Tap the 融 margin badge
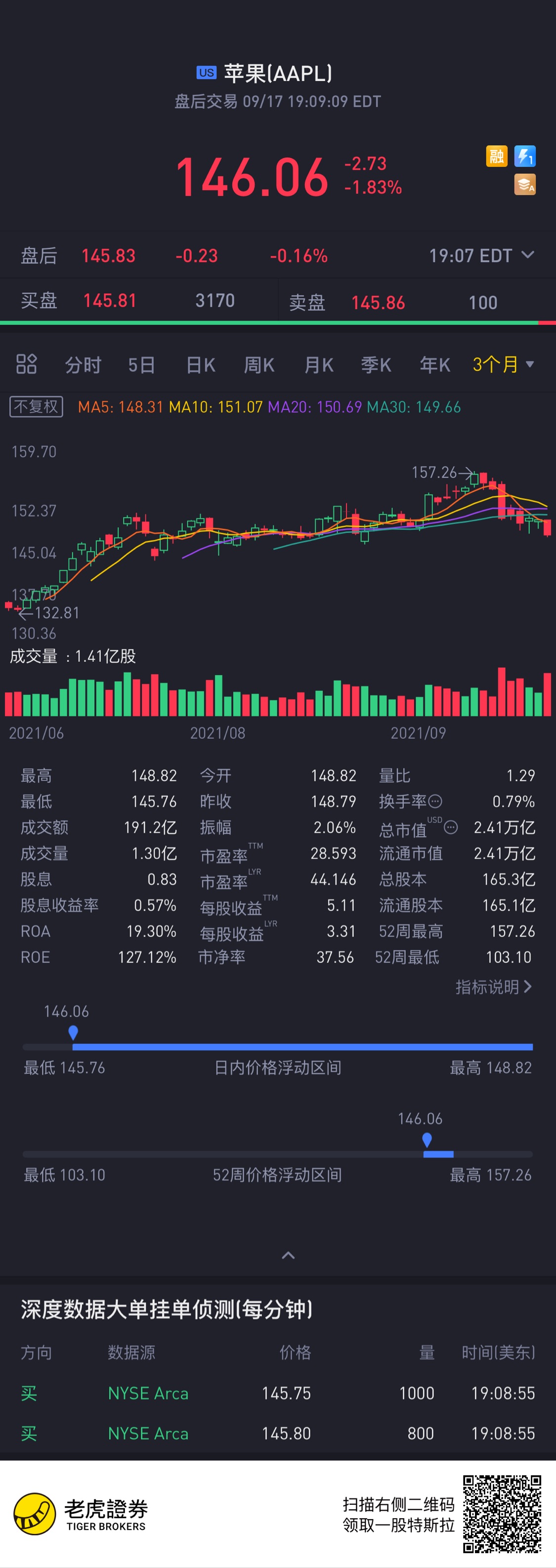Viewport: 556px width, 1568px height. tap(496, 157)
